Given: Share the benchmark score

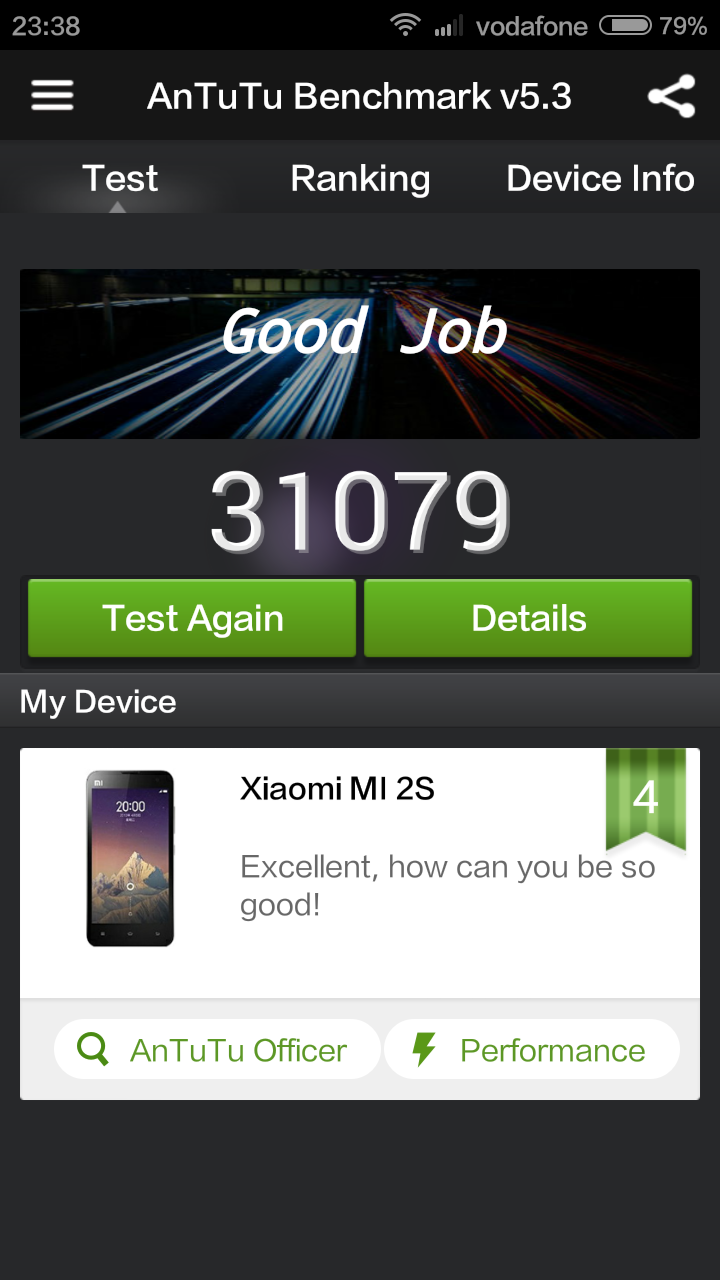Looking at the screenshot, I should (x=671, y=97).
